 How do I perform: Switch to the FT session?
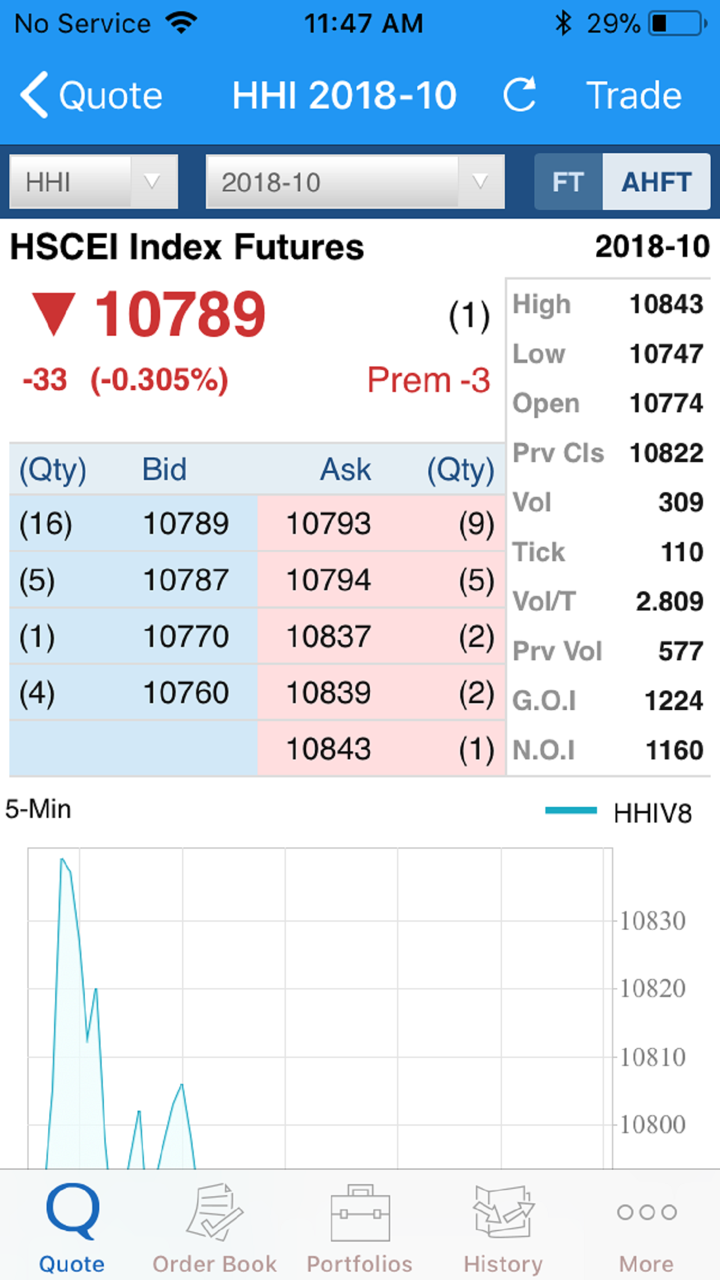(569, 182)
